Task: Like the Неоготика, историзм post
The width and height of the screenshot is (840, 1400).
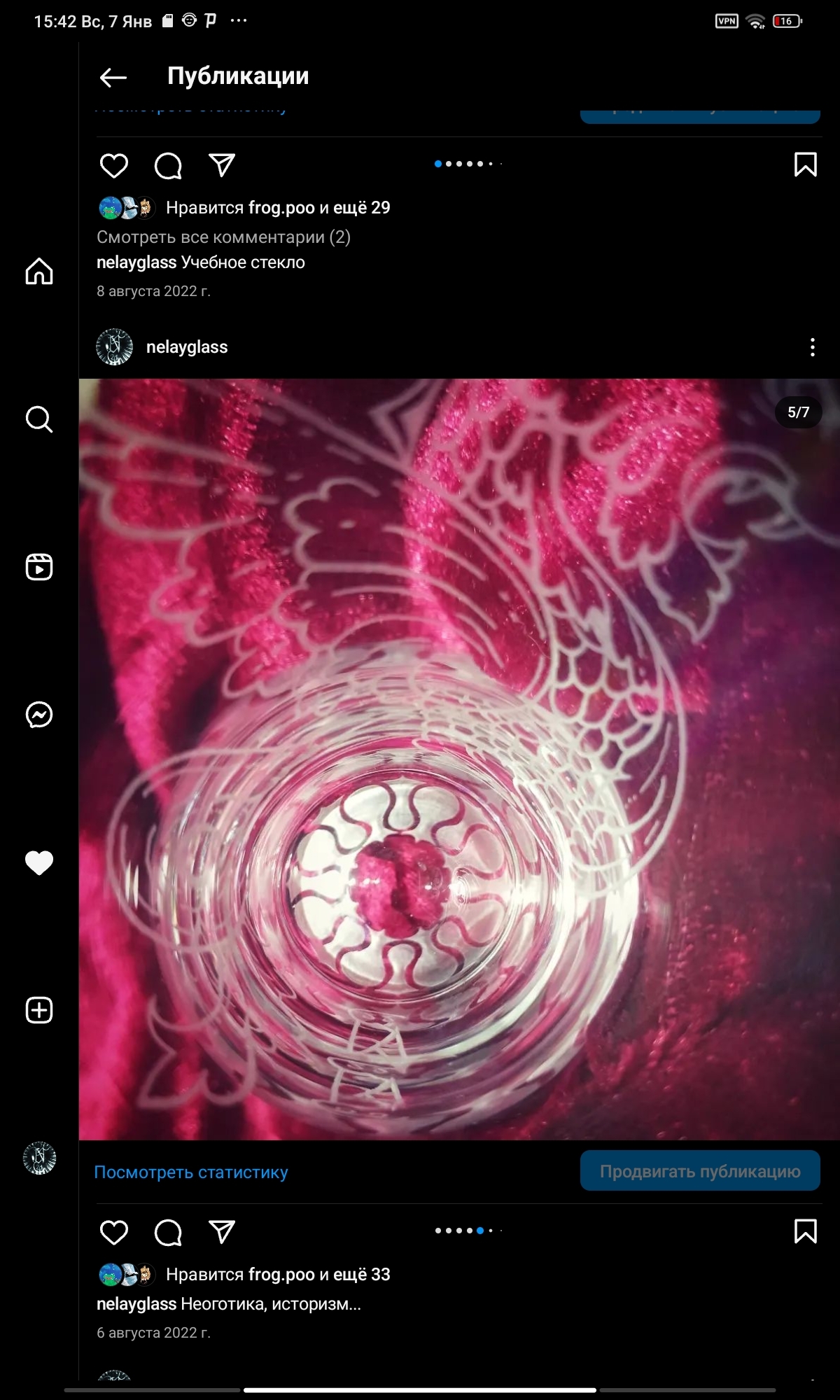Action: (x=114, y=1232)
